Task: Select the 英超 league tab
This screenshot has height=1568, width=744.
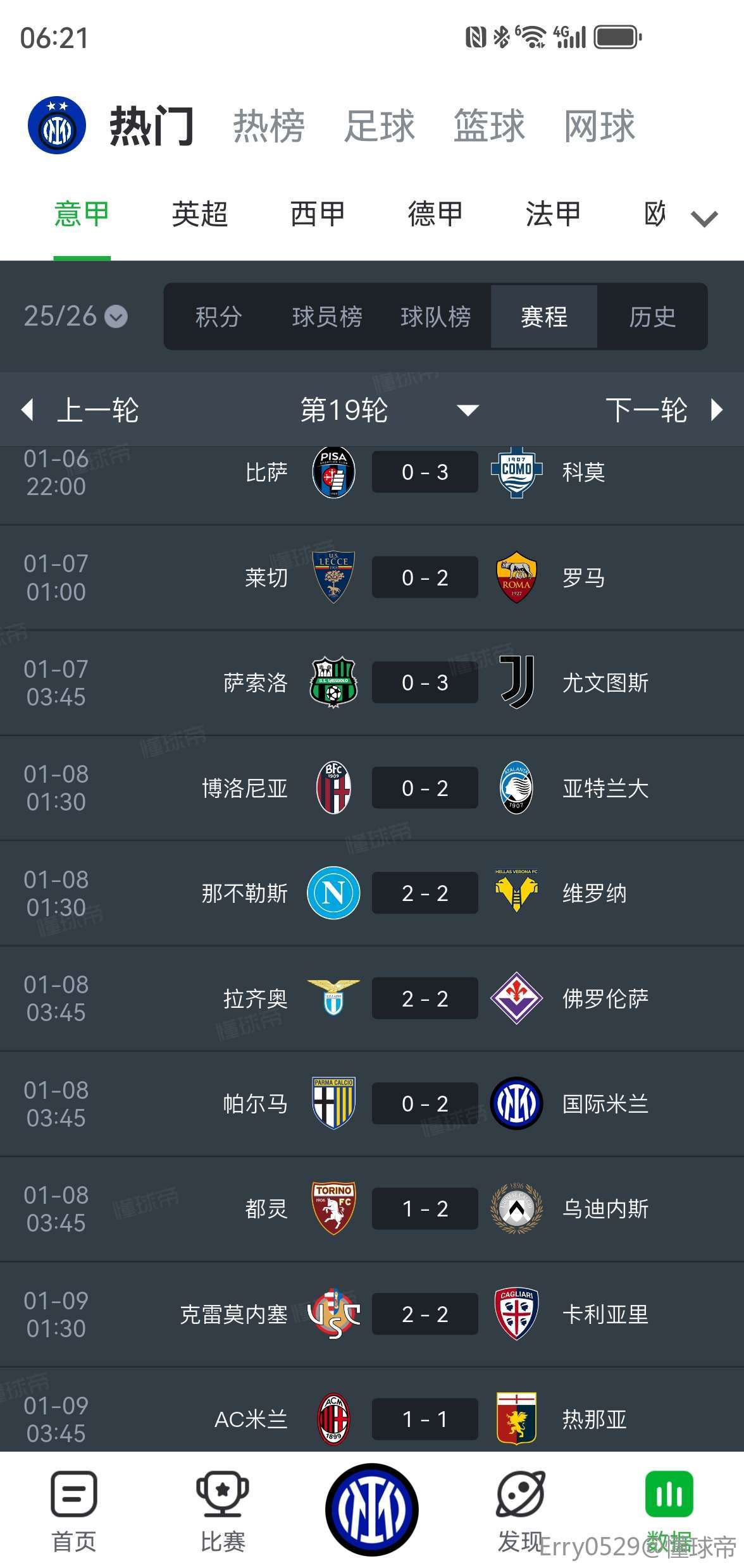Action: pyautogui.click(x=199, y=214)
